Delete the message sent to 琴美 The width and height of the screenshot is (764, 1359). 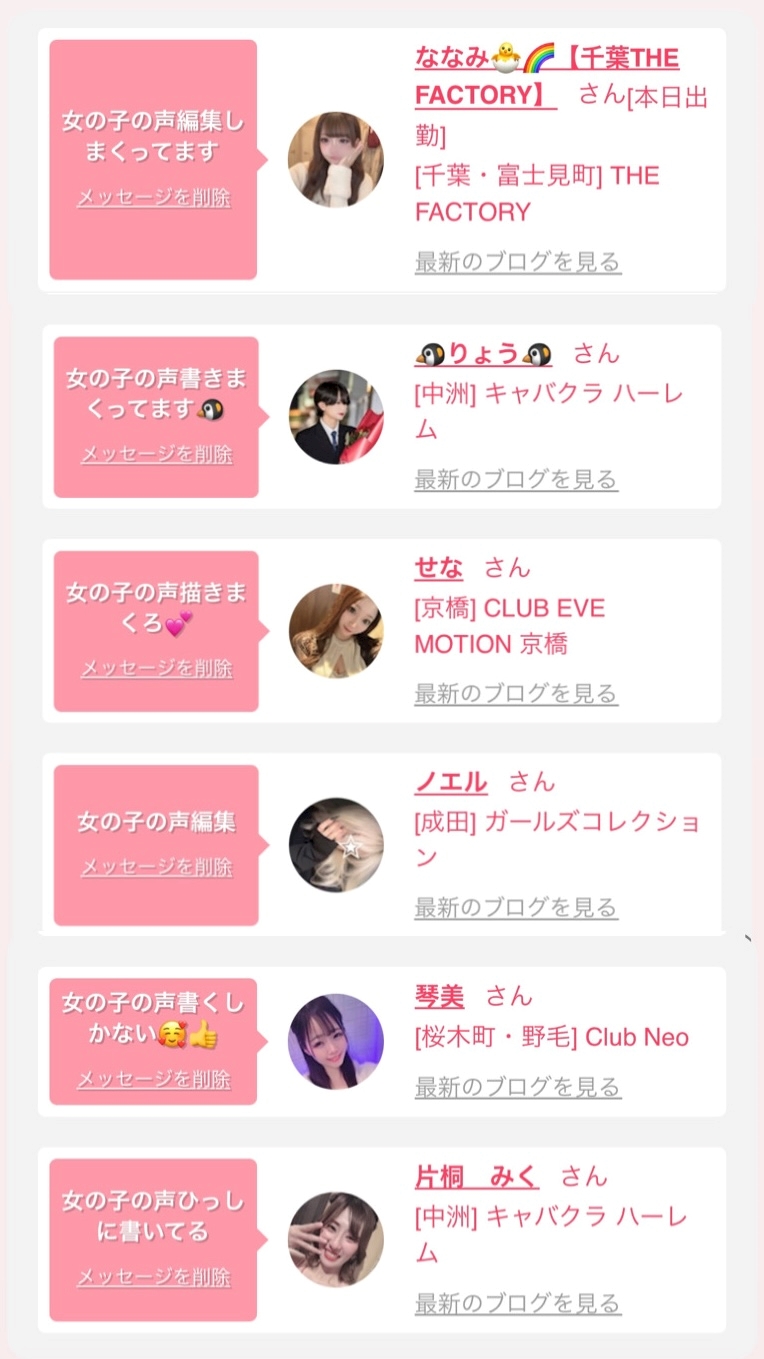point(154,1079)
